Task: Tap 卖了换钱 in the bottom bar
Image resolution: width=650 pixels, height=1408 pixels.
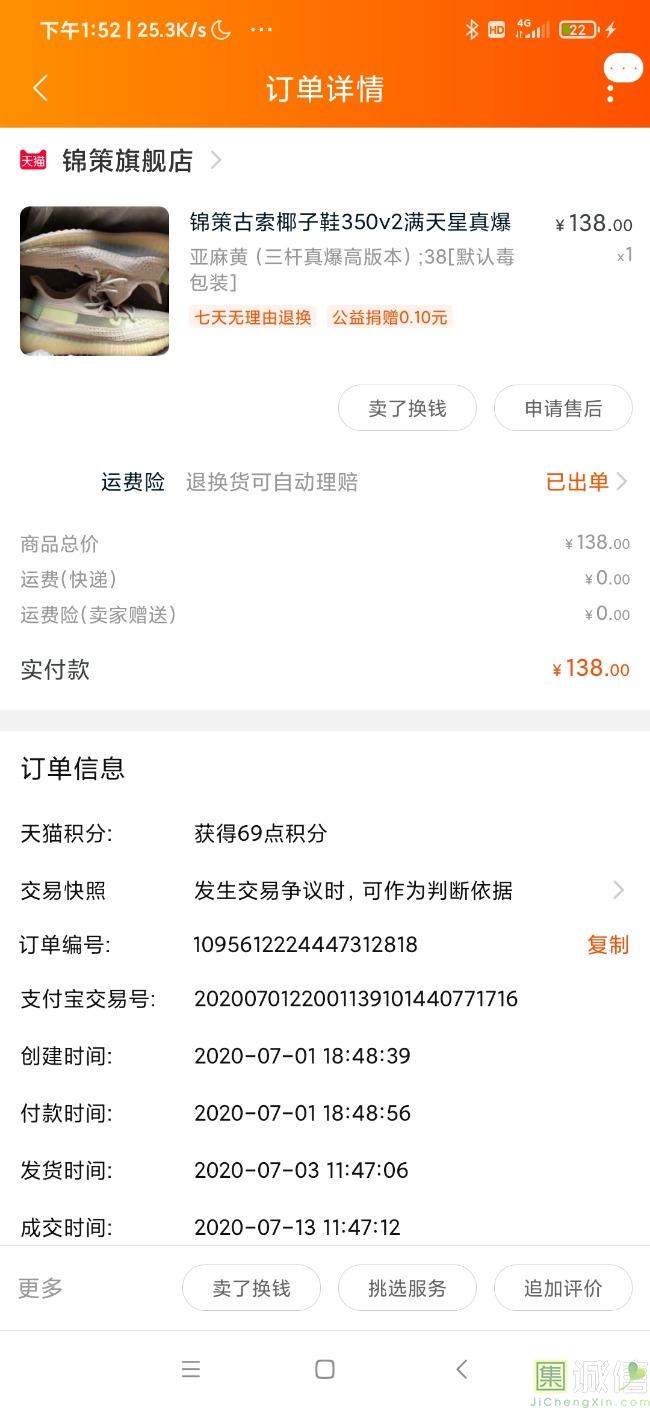Action: click(251, 1288)
